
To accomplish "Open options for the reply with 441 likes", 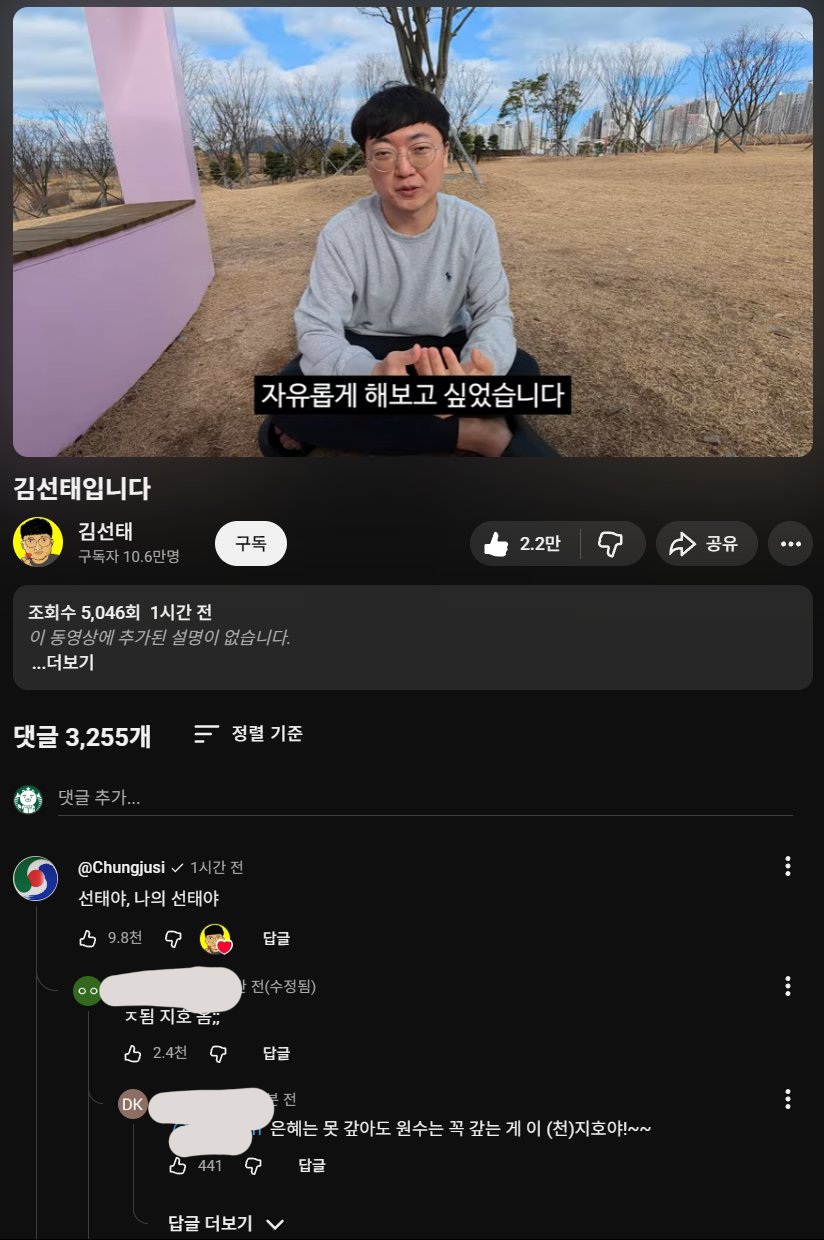I will [x=788, y=1100].
